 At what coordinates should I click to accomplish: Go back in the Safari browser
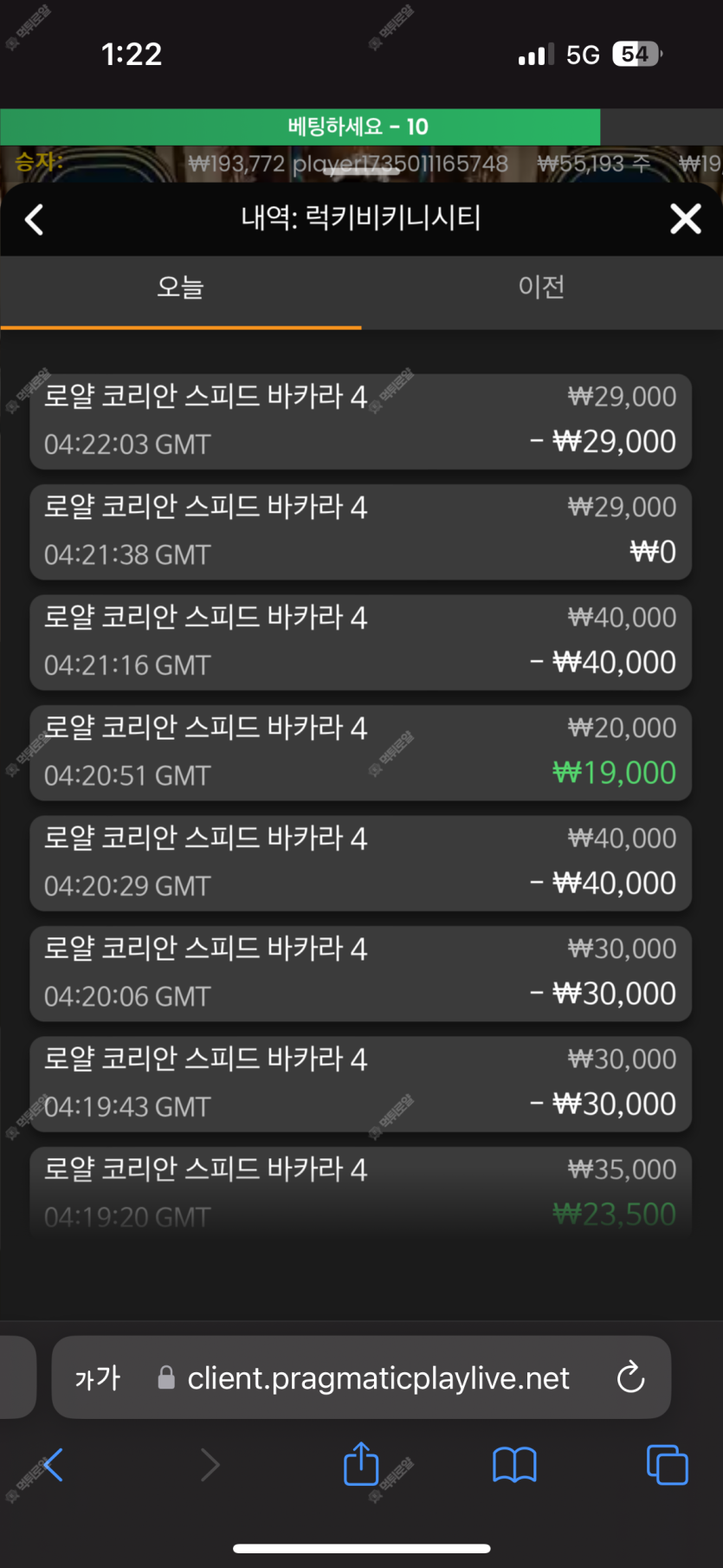(52, 1465)
